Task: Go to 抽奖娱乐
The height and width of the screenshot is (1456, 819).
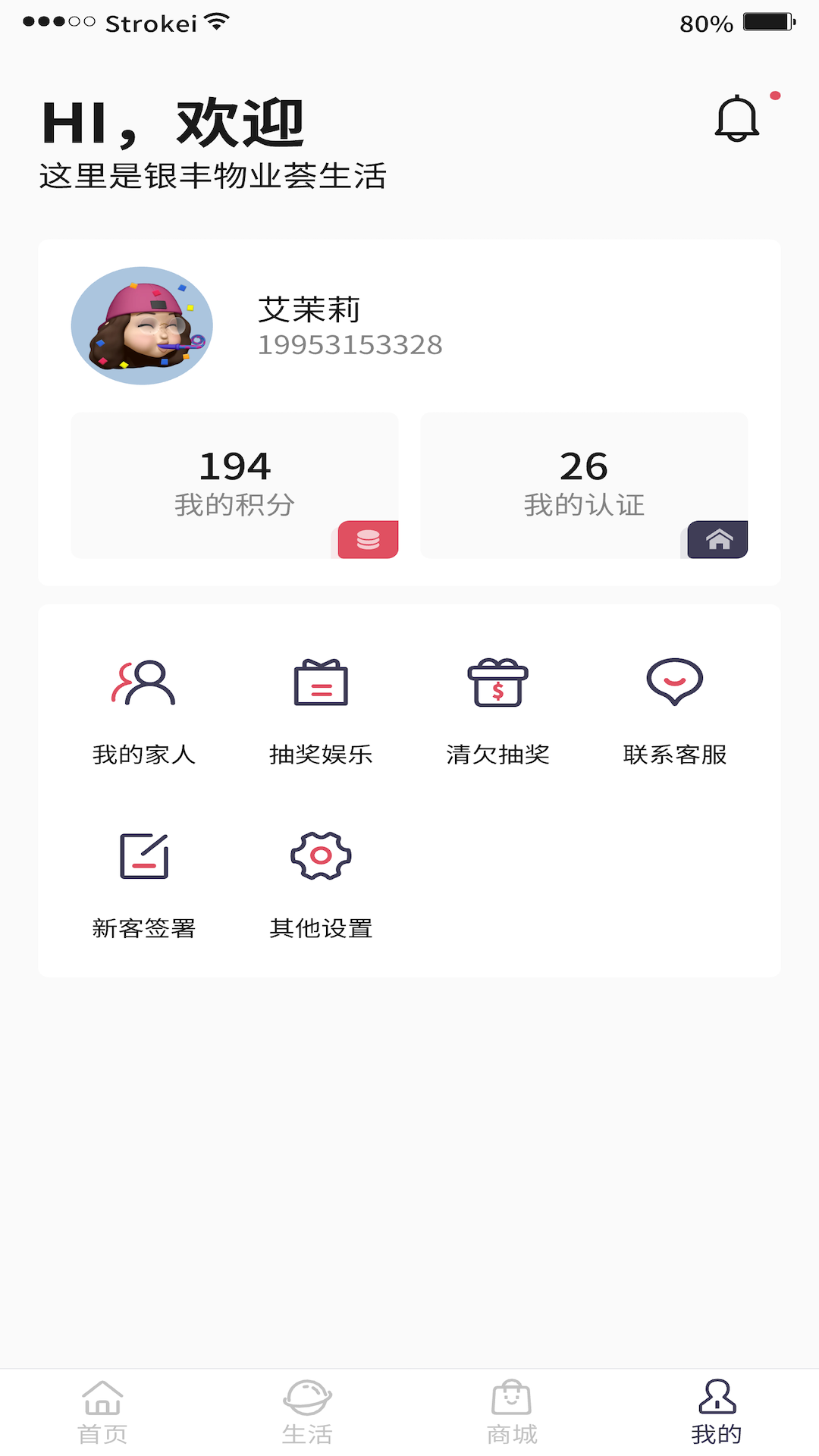Action: pos(321,711)
